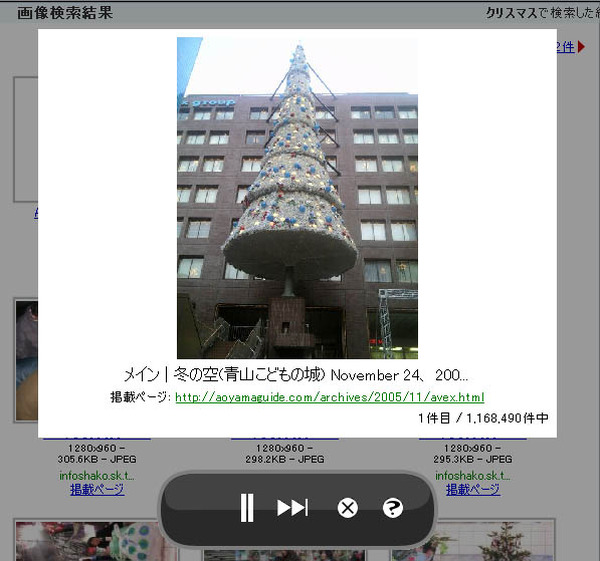Open the slideshow help icon
600x561 pixels.
click(392, 508)
